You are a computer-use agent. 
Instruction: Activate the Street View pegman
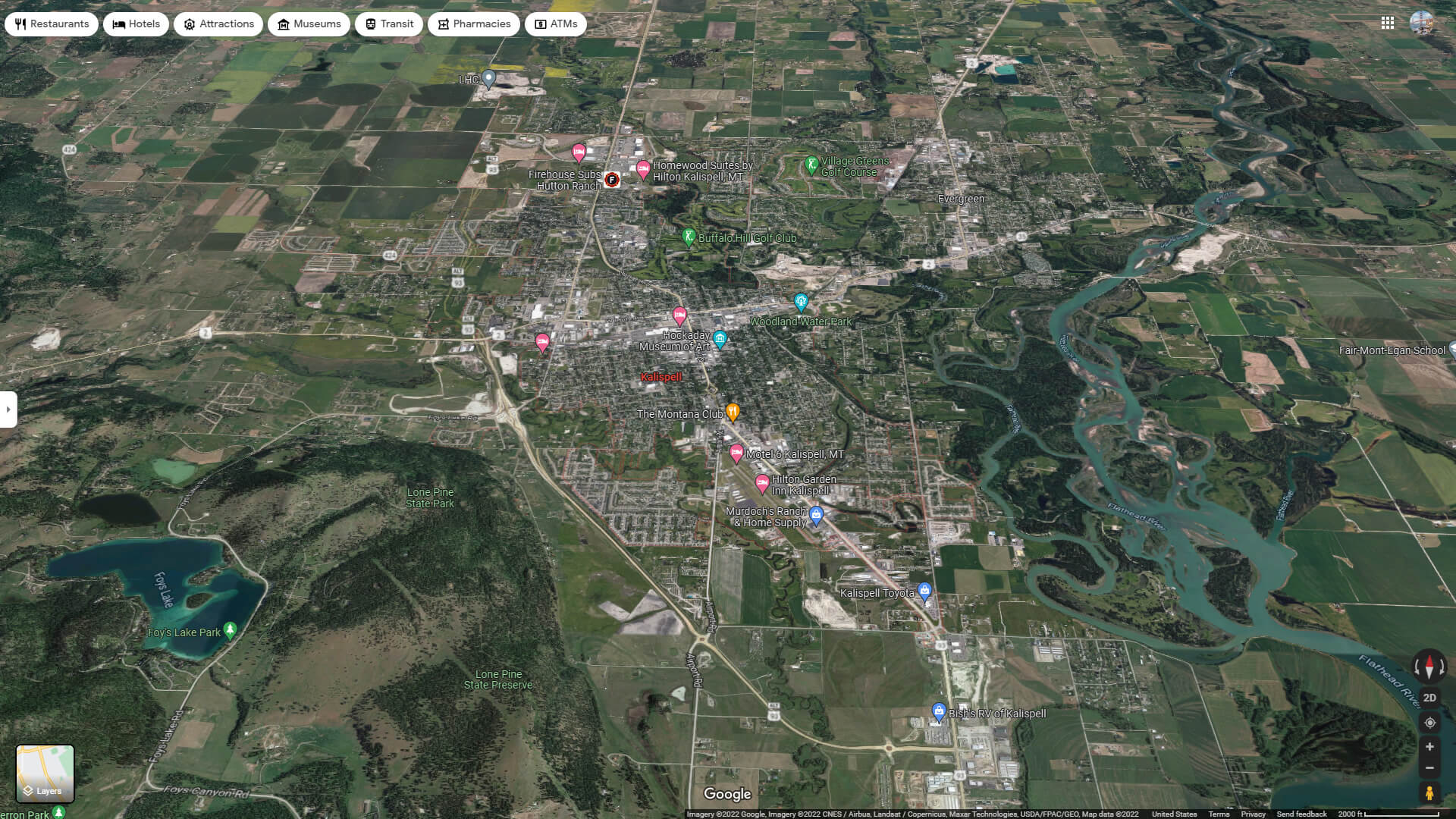[1429, 793]
